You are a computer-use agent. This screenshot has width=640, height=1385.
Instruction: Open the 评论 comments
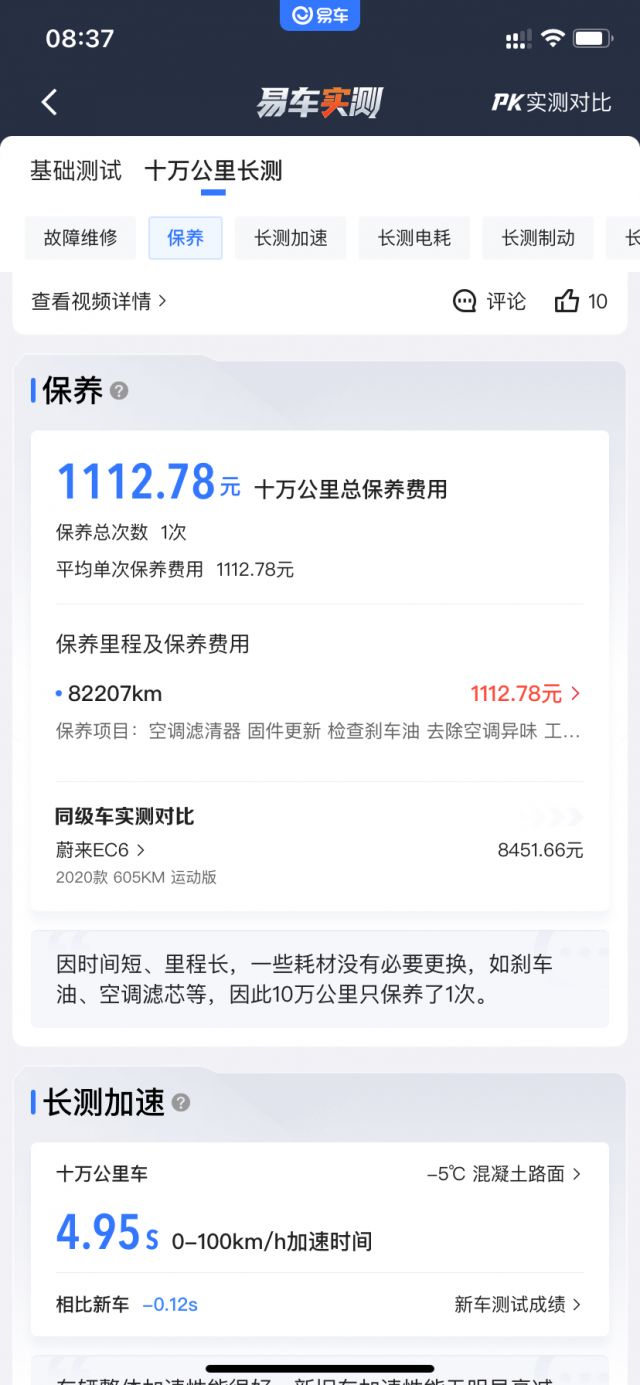(x=489, y=301)
